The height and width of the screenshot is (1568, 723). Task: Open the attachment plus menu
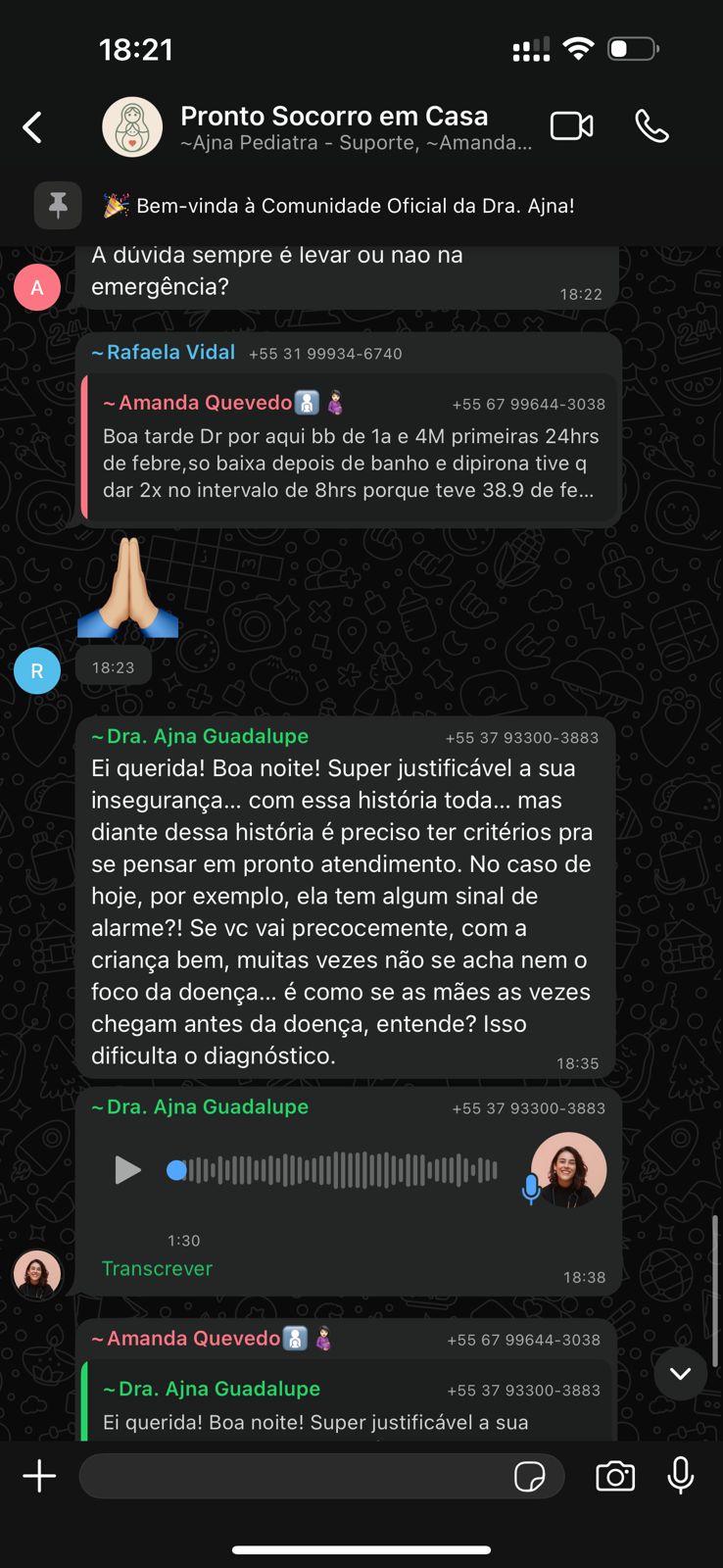coord(39,1476)
